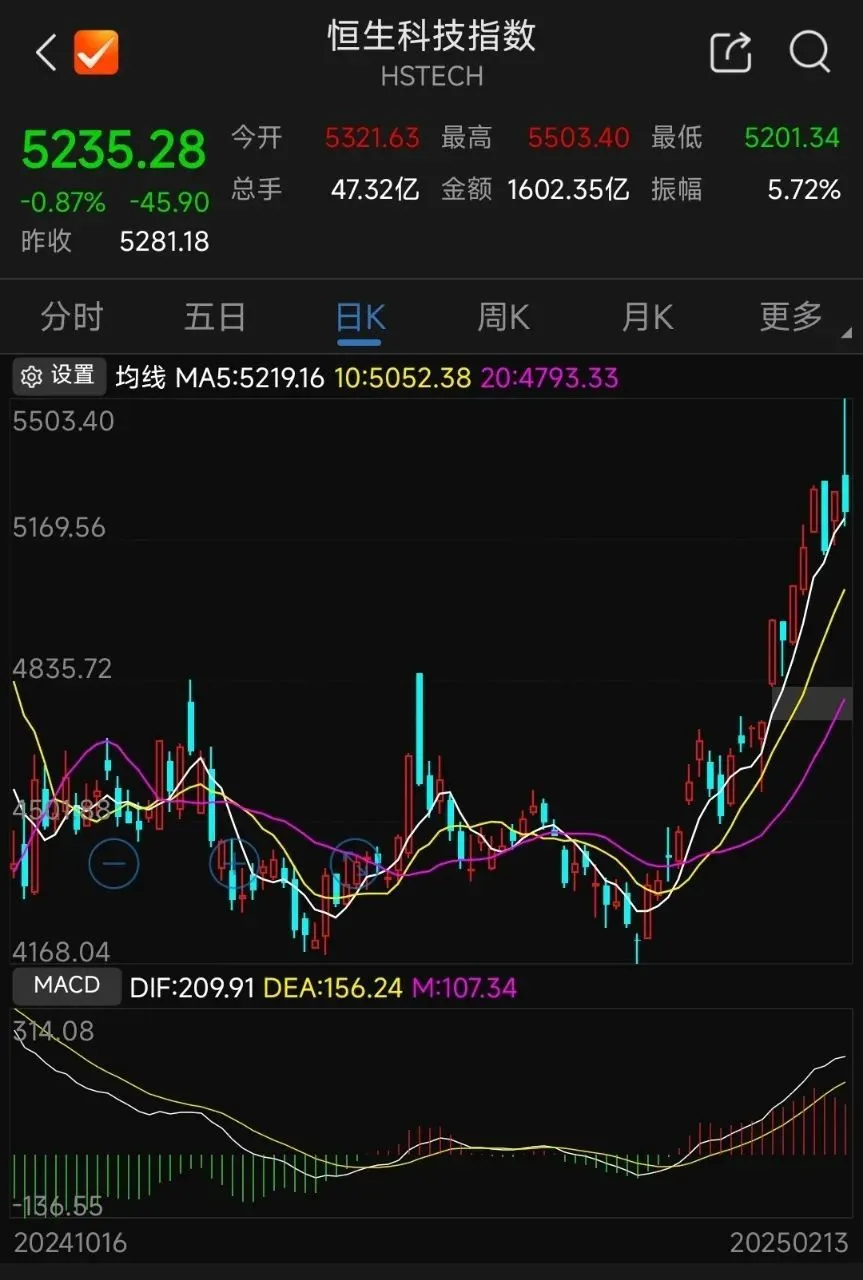This screenshot has height=1280, width=863.
Task: Open the share options icon
Action: point(730,52)
